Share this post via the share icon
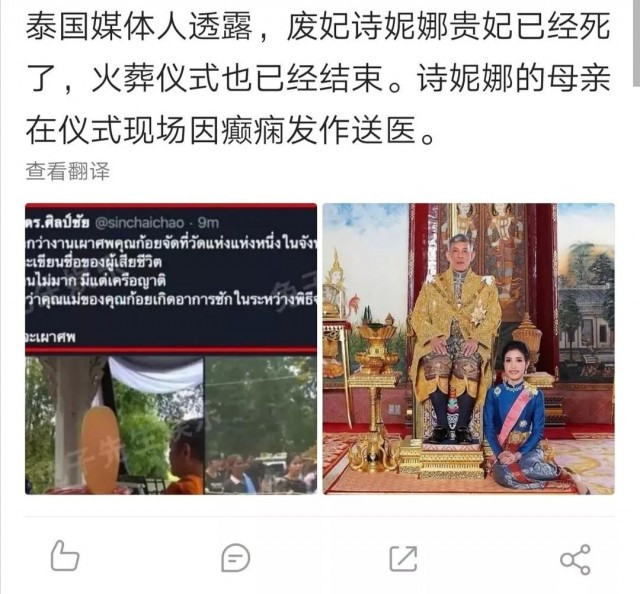The image size is (640, 594). pyautogui.click(x=575, y=558)
